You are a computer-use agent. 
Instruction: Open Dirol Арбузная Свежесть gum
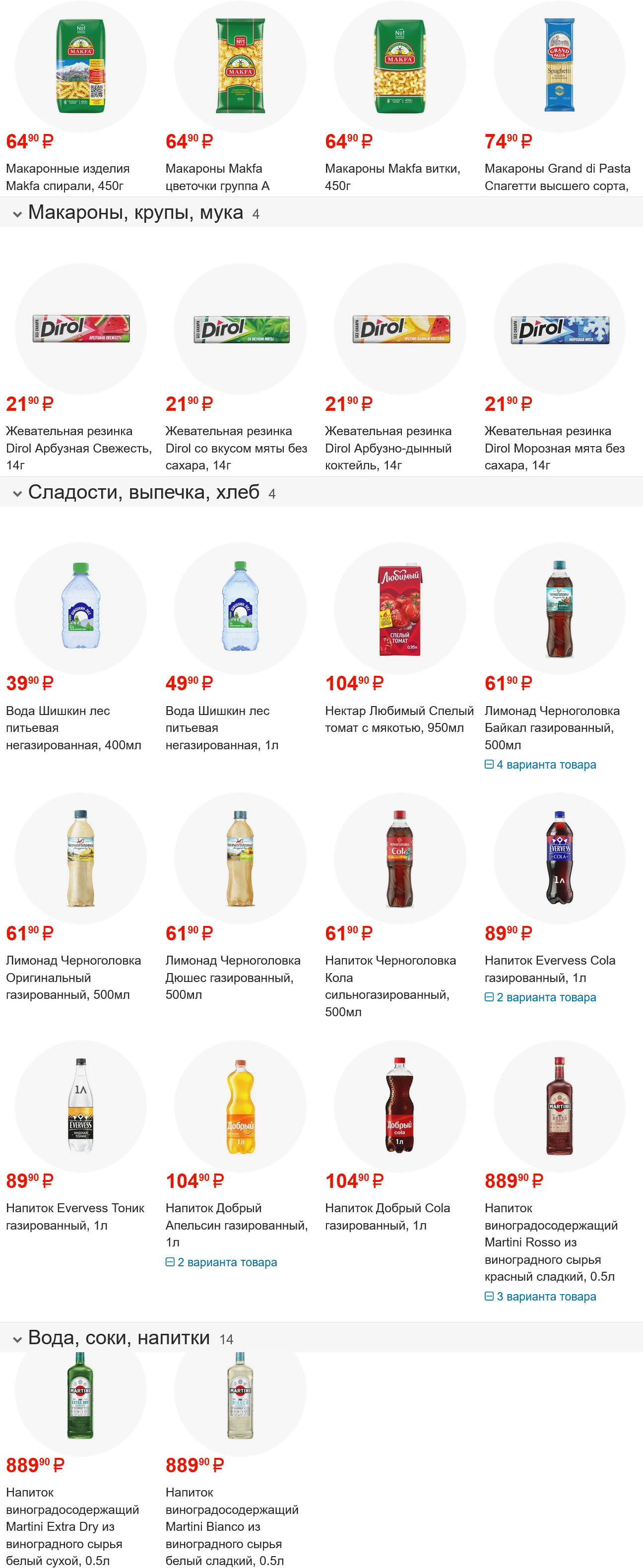point(78,448)
